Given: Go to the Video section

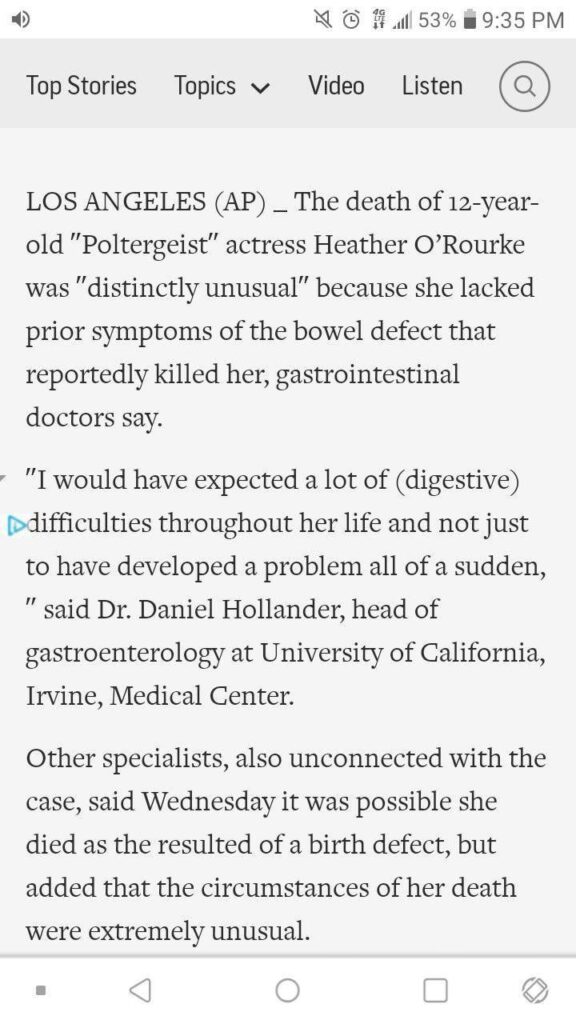Looking at the screenshot, I should 336,86.
